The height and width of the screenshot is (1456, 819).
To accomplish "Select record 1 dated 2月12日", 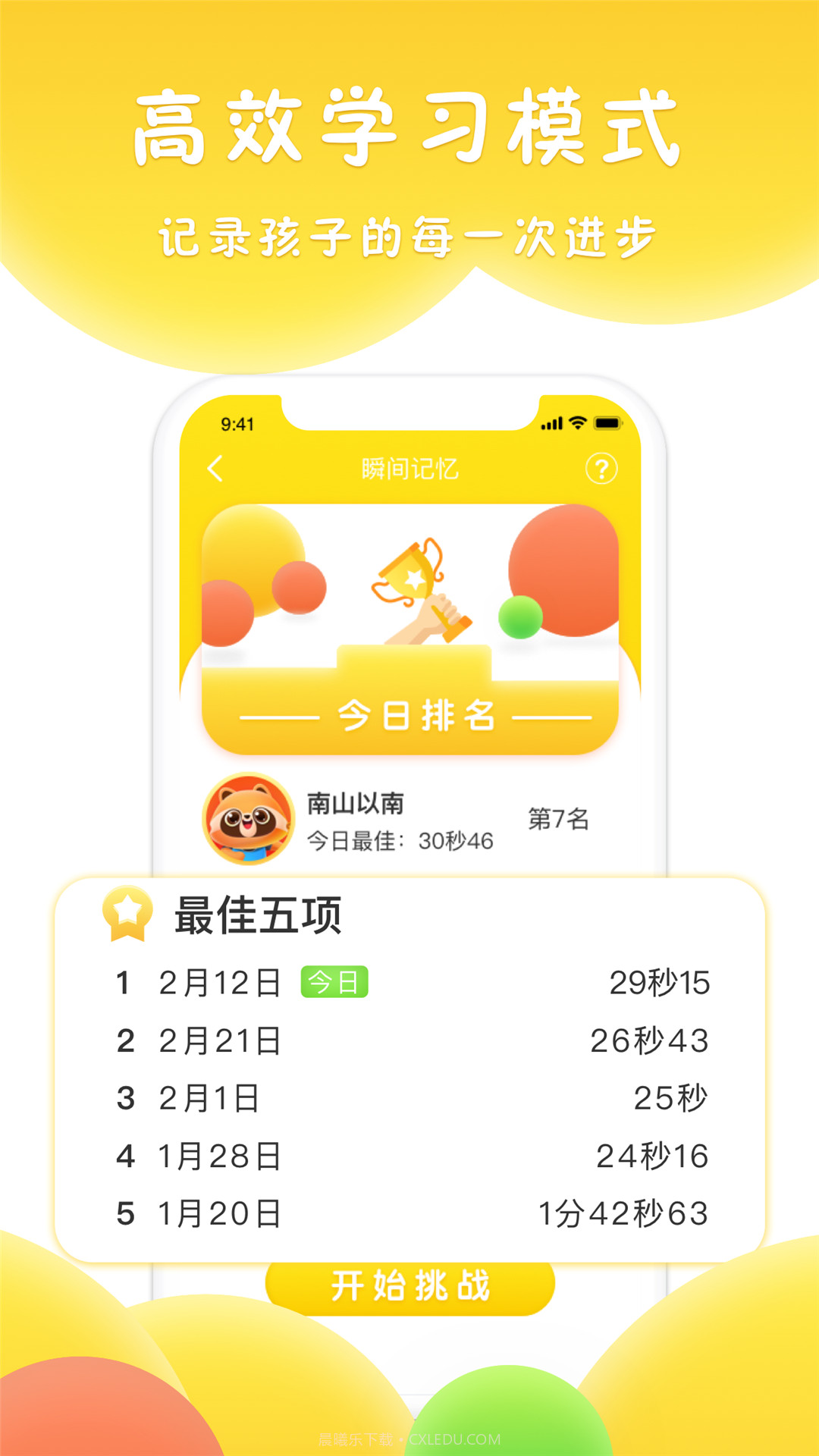I will 221,980.
